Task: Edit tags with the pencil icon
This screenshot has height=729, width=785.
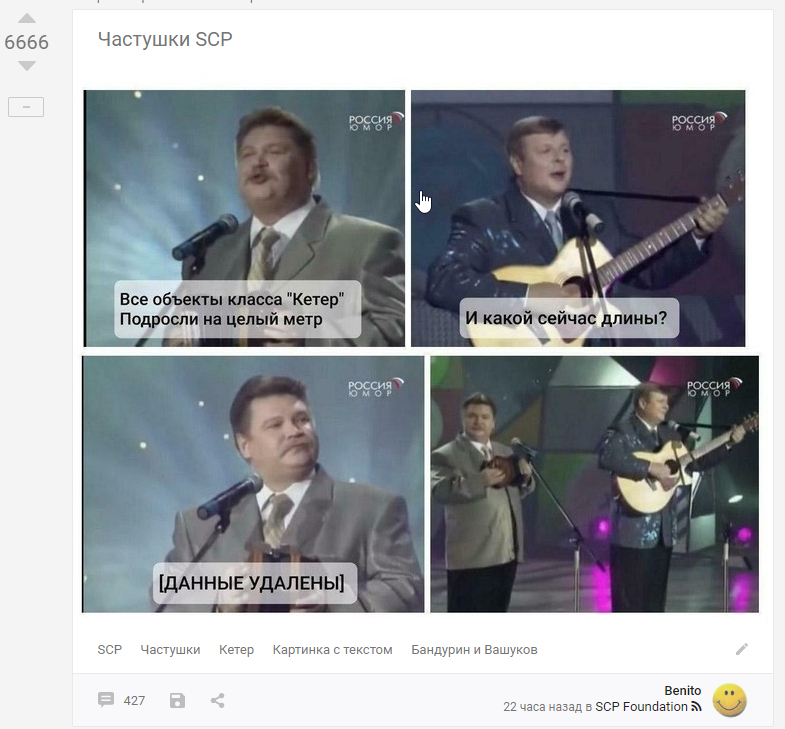Action: pyautogui.click(x=742, y=649)
